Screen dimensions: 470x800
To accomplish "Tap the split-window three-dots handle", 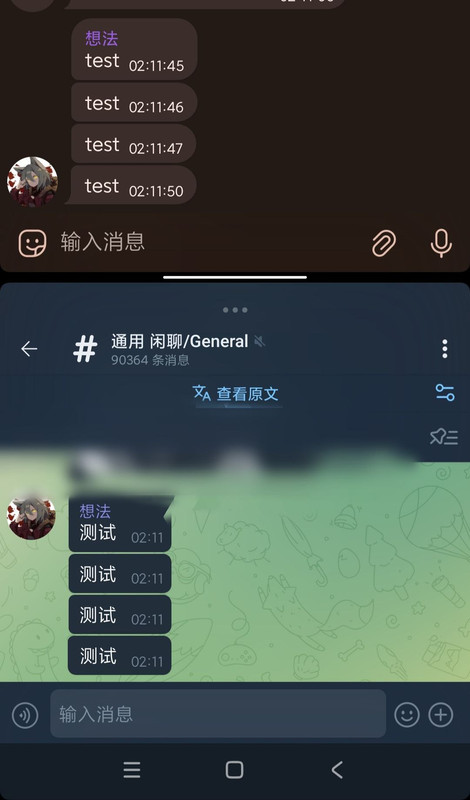I will (x=235, y=310).
